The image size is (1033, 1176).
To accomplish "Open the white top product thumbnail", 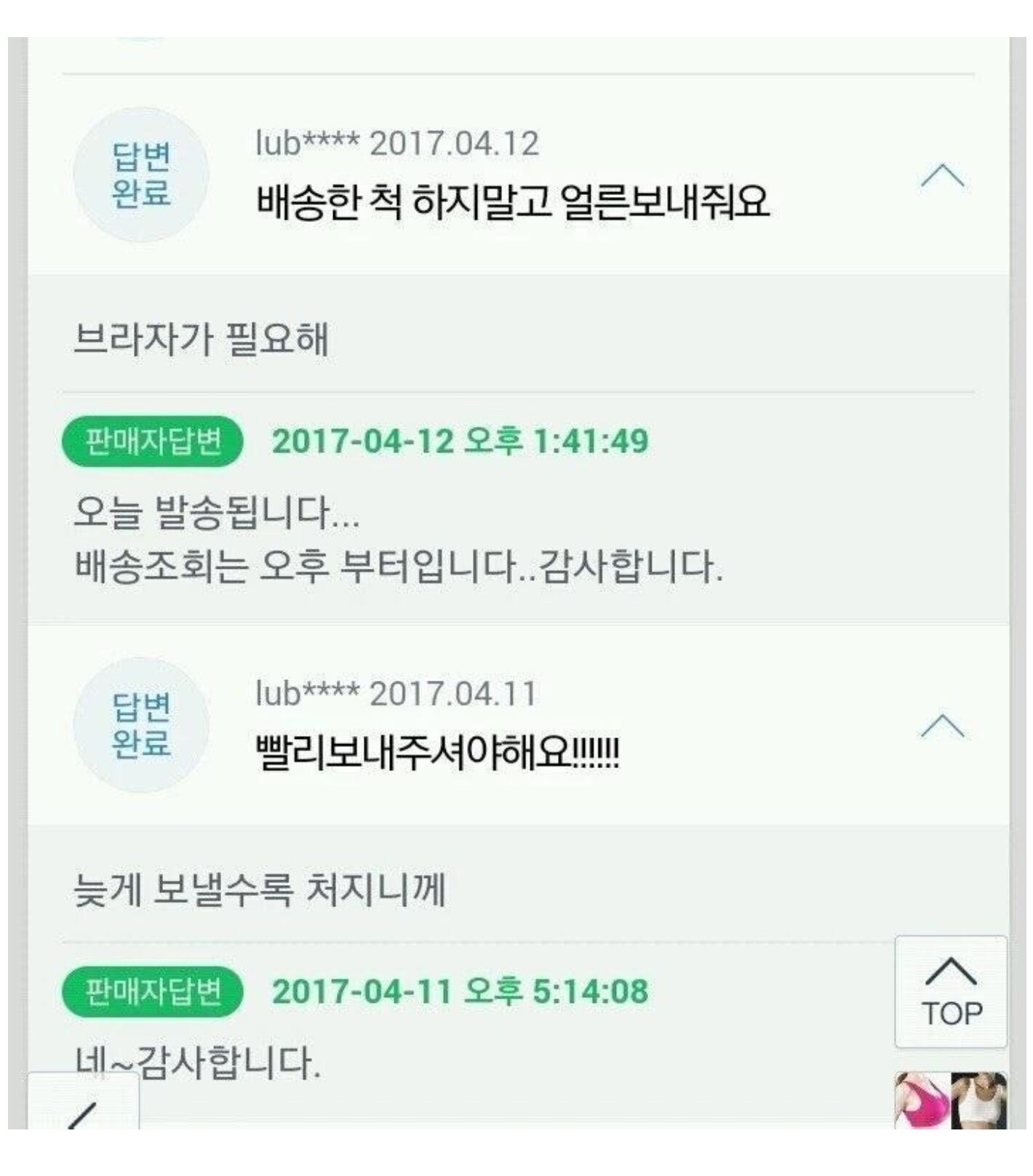I will click(x=979, y=1101).
